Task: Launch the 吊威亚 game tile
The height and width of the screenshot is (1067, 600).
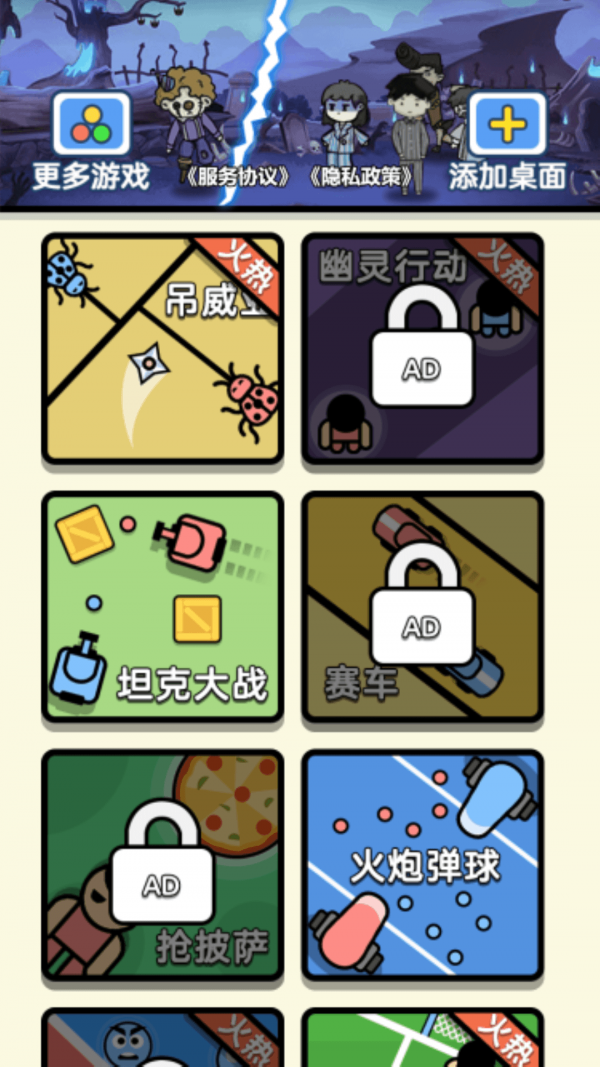Action: click(163, 348)
